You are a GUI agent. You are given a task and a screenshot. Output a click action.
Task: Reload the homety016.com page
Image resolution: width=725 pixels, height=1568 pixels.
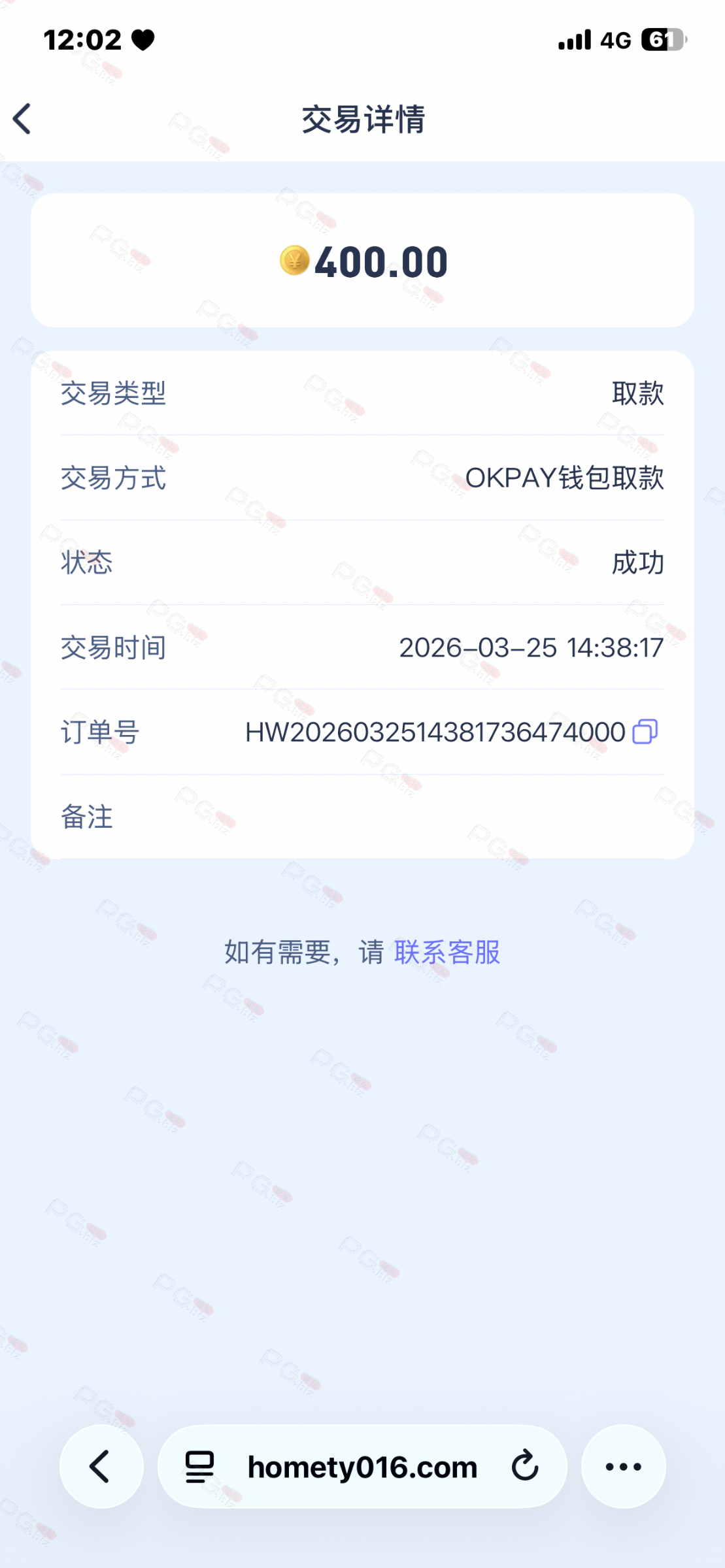pos(525,1467)
